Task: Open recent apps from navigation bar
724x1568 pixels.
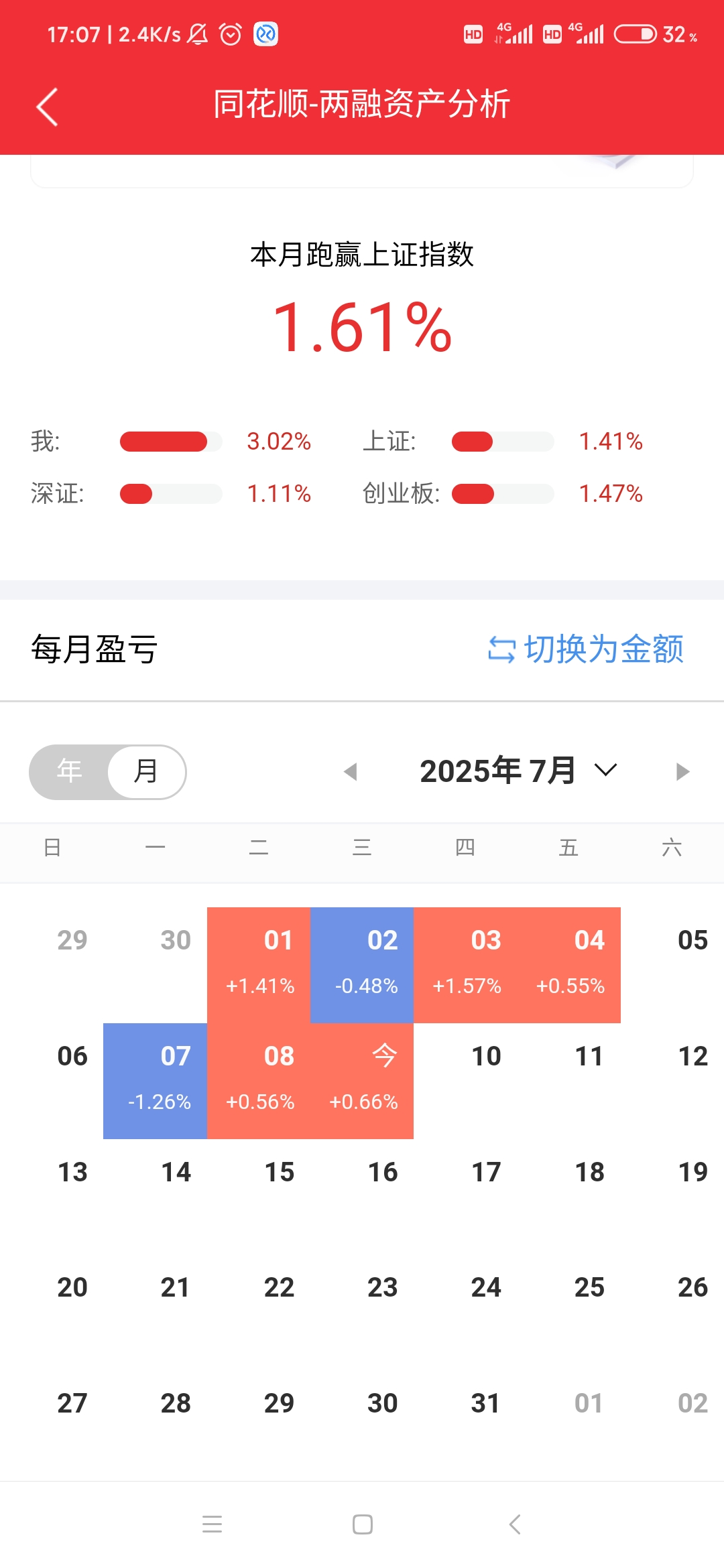Action: [x=212, y=1524]
